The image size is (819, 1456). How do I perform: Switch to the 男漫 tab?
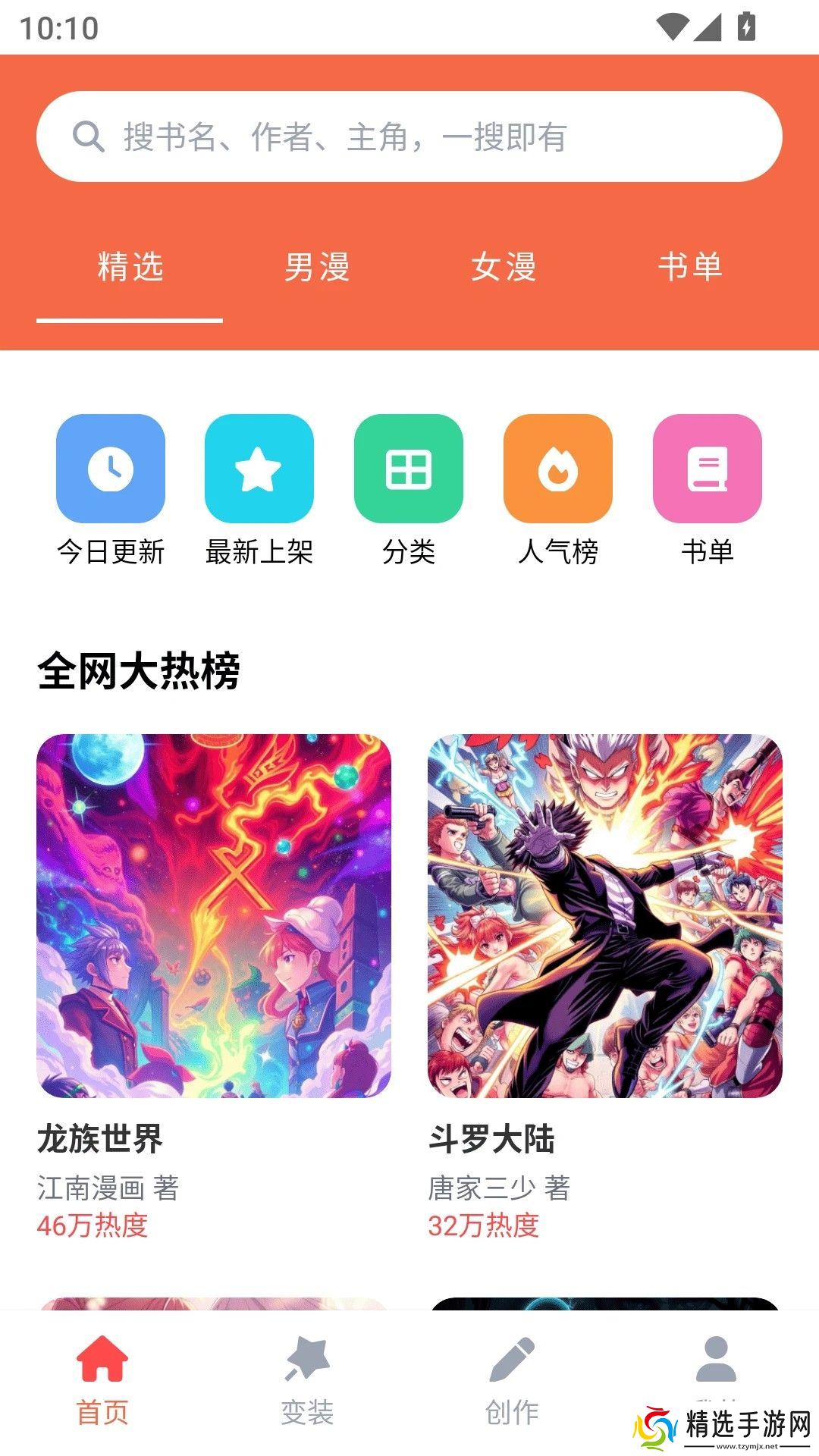tap(316, 268)
